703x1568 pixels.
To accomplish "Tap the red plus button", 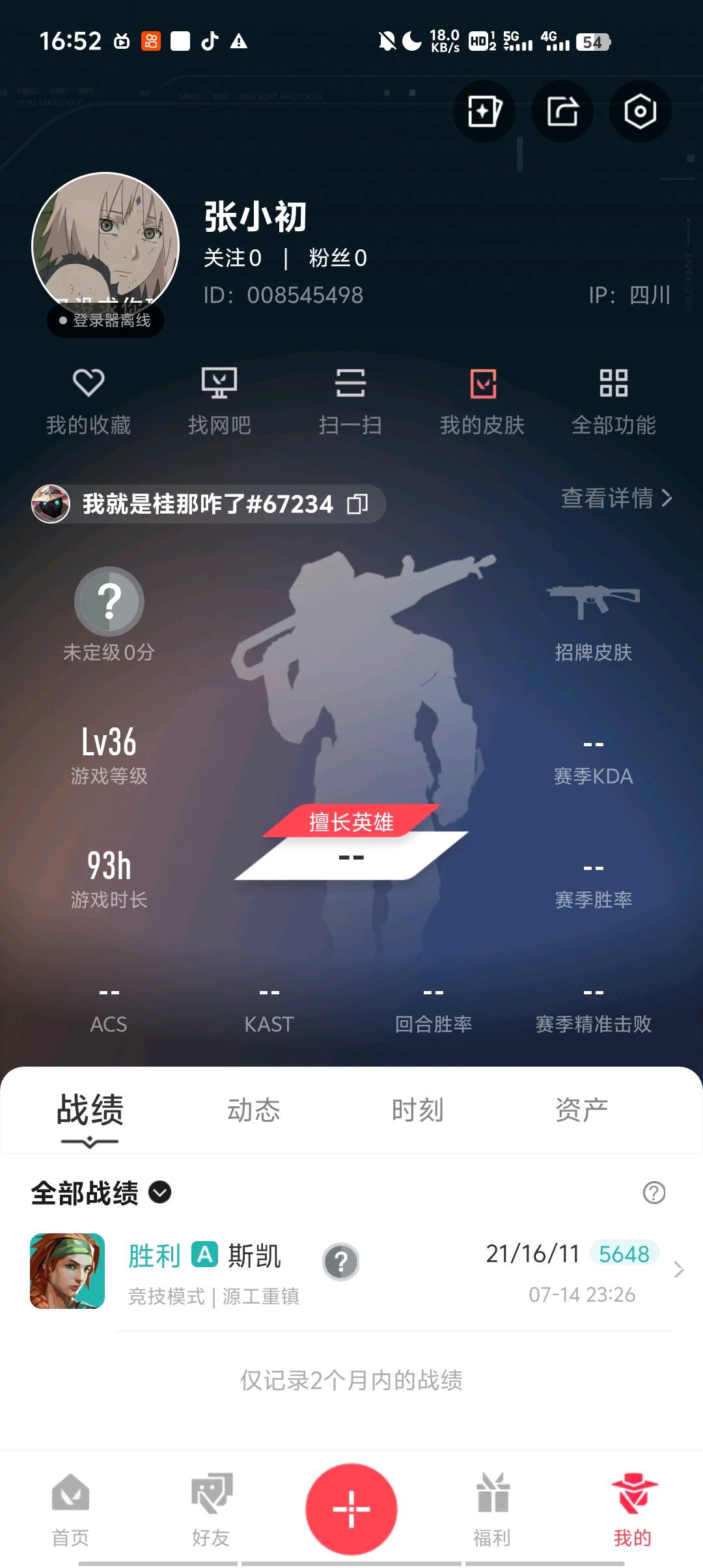I will pos(351,1509).
